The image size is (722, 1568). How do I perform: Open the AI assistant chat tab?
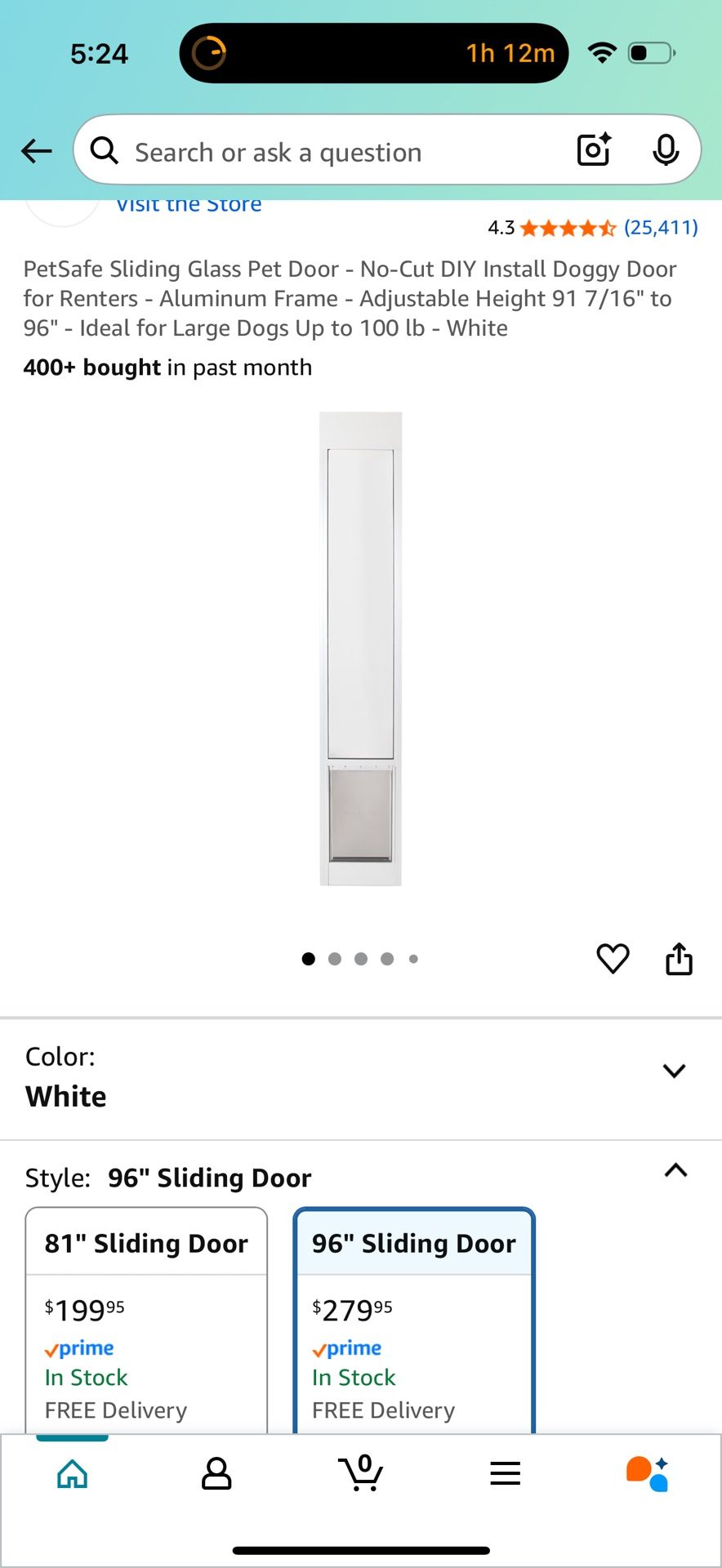[x=648, y=1473]
